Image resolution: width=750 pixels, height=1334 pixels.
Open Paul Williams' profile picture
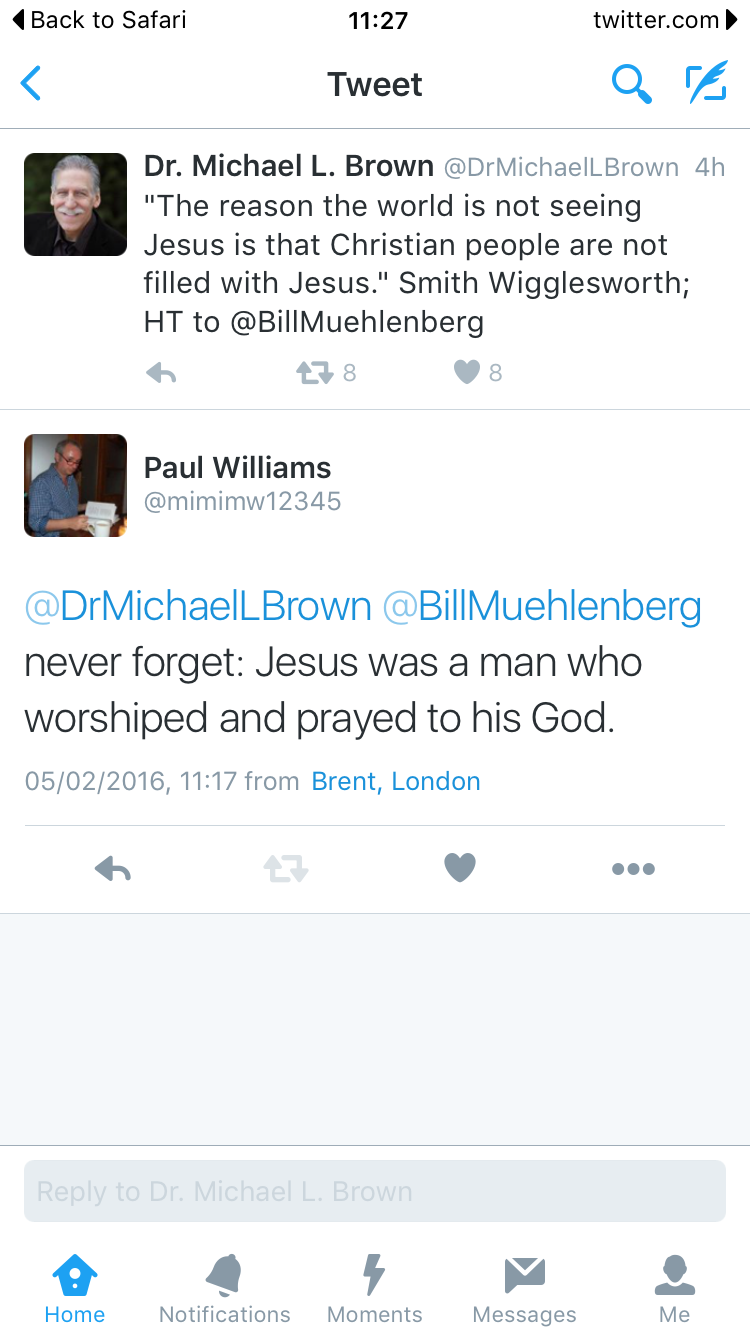[75, 485]
